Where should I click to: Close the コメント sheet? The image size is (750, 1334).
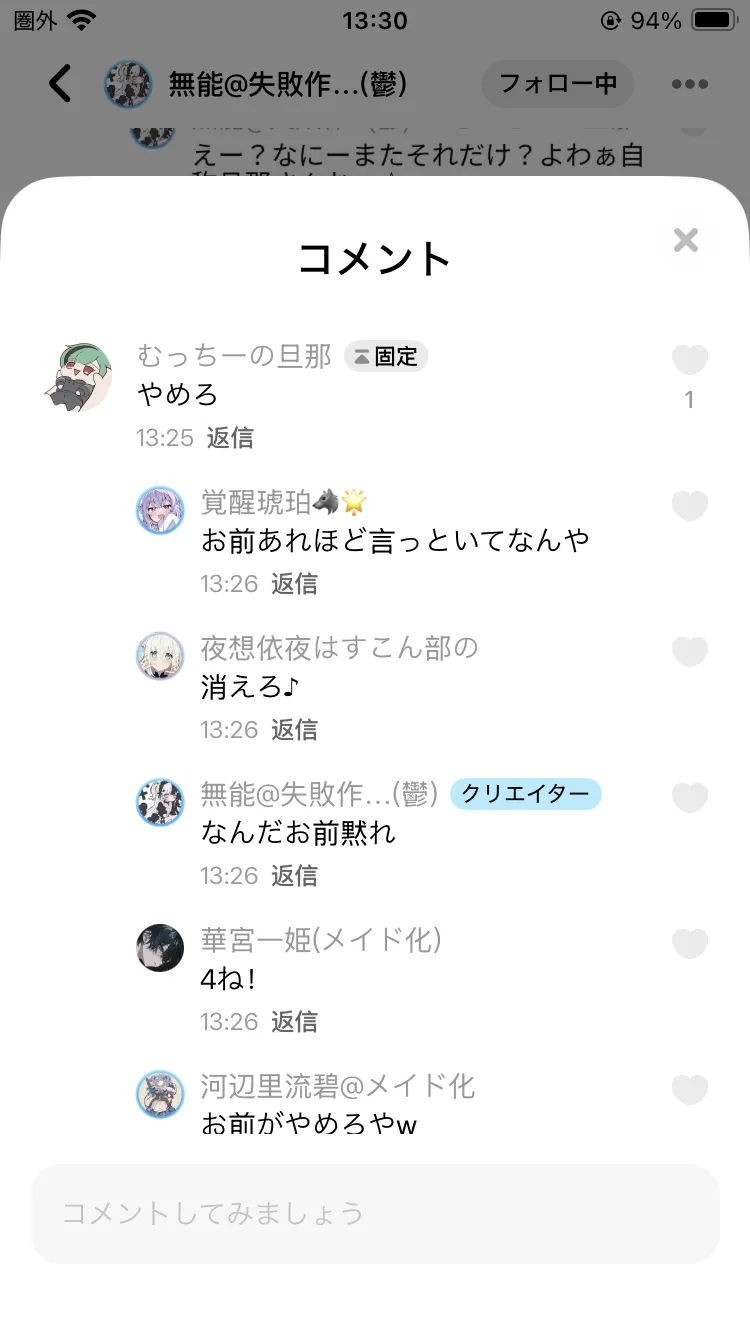point(685,240)
